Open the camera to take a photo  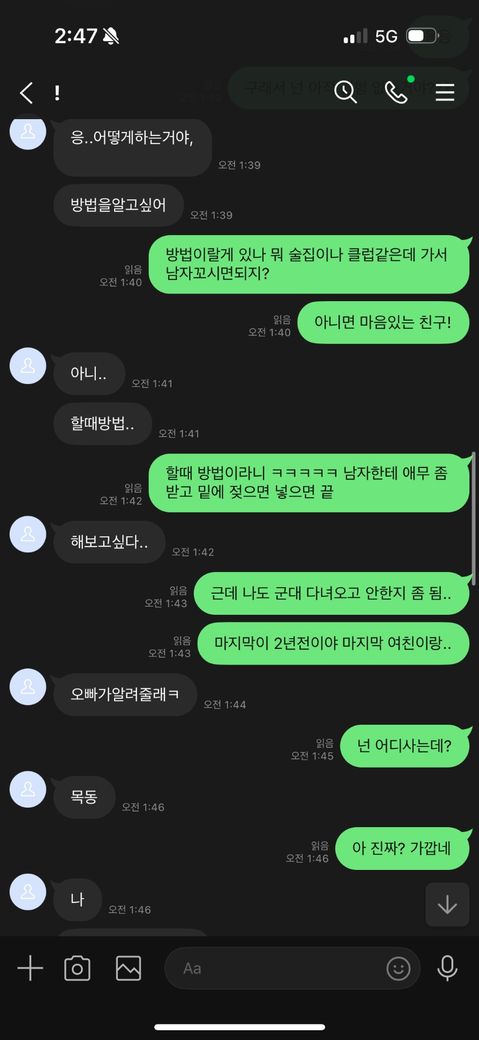coord(77,968)
